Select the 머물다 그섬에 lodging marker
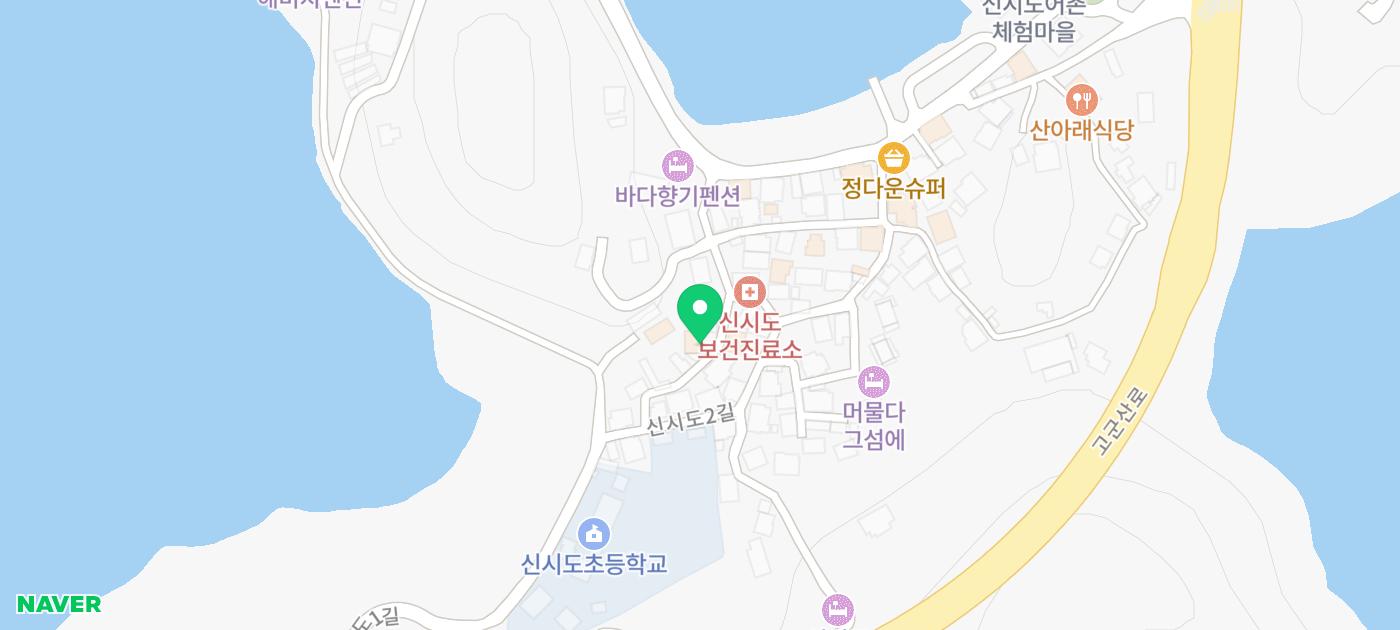The image size is (1400, 630). click(x=873, y=381)
